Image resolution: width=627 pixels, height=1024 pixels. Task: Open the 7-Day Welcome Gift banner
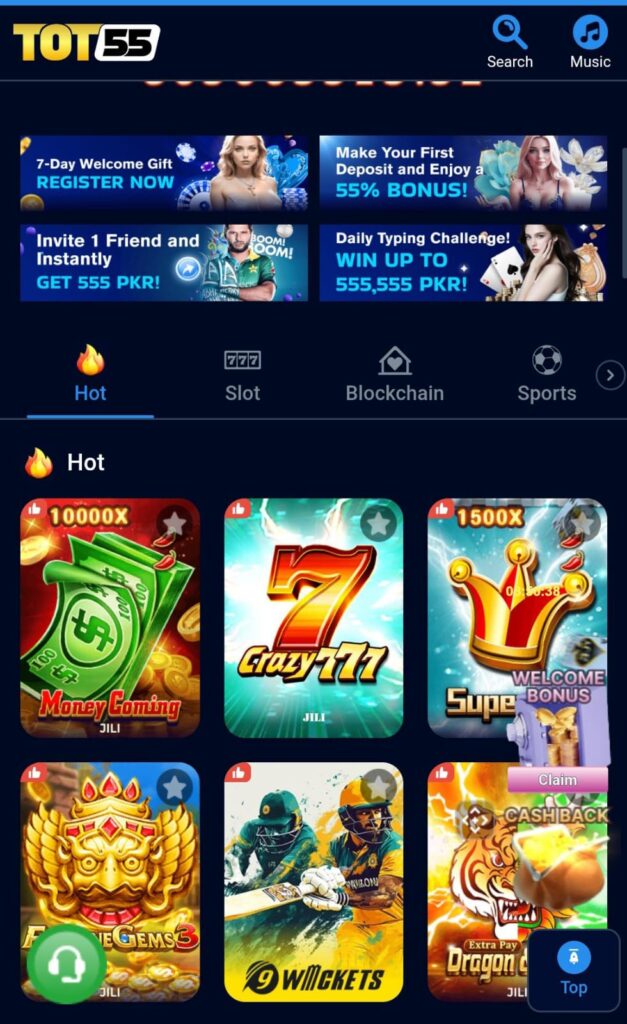[162, 173]
